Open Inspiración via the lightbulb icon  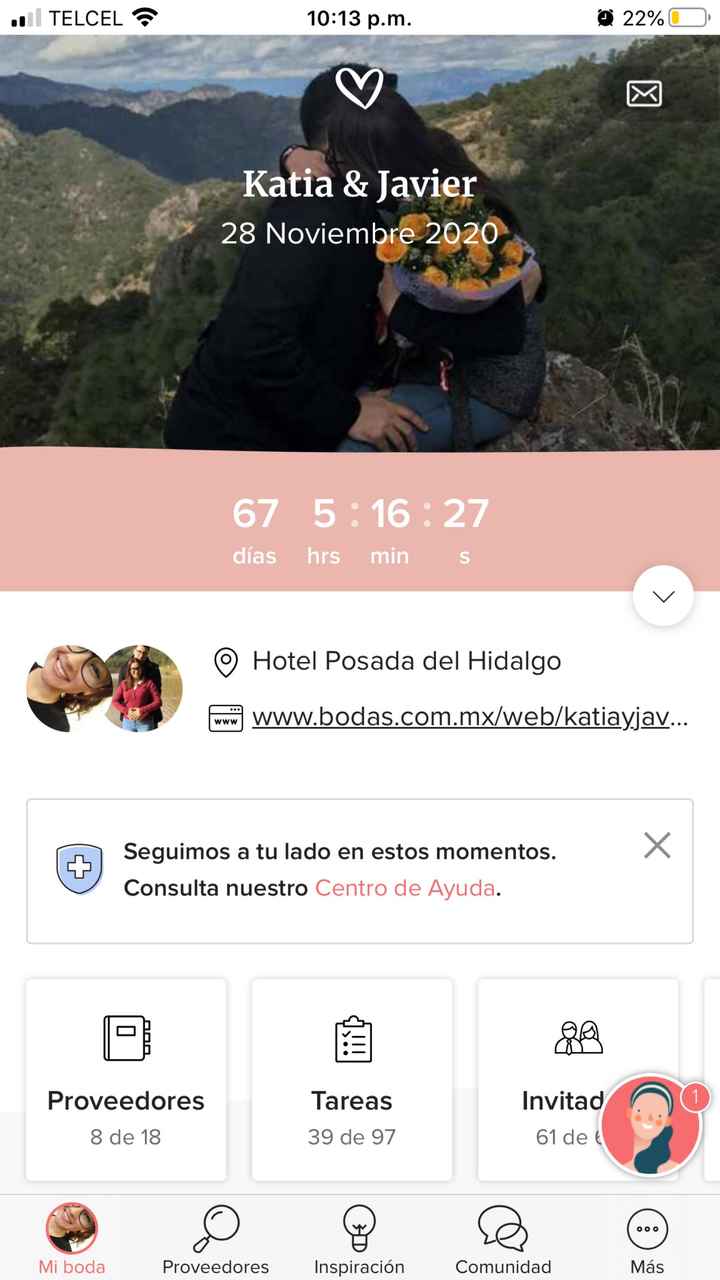(x=360, y=1225)
